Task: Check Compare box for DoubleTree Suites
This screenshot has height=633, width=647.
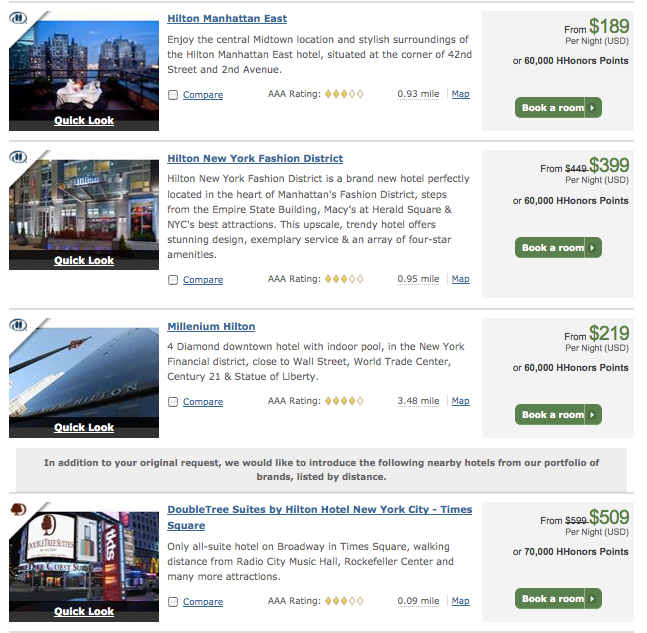Action: point(173,602)
